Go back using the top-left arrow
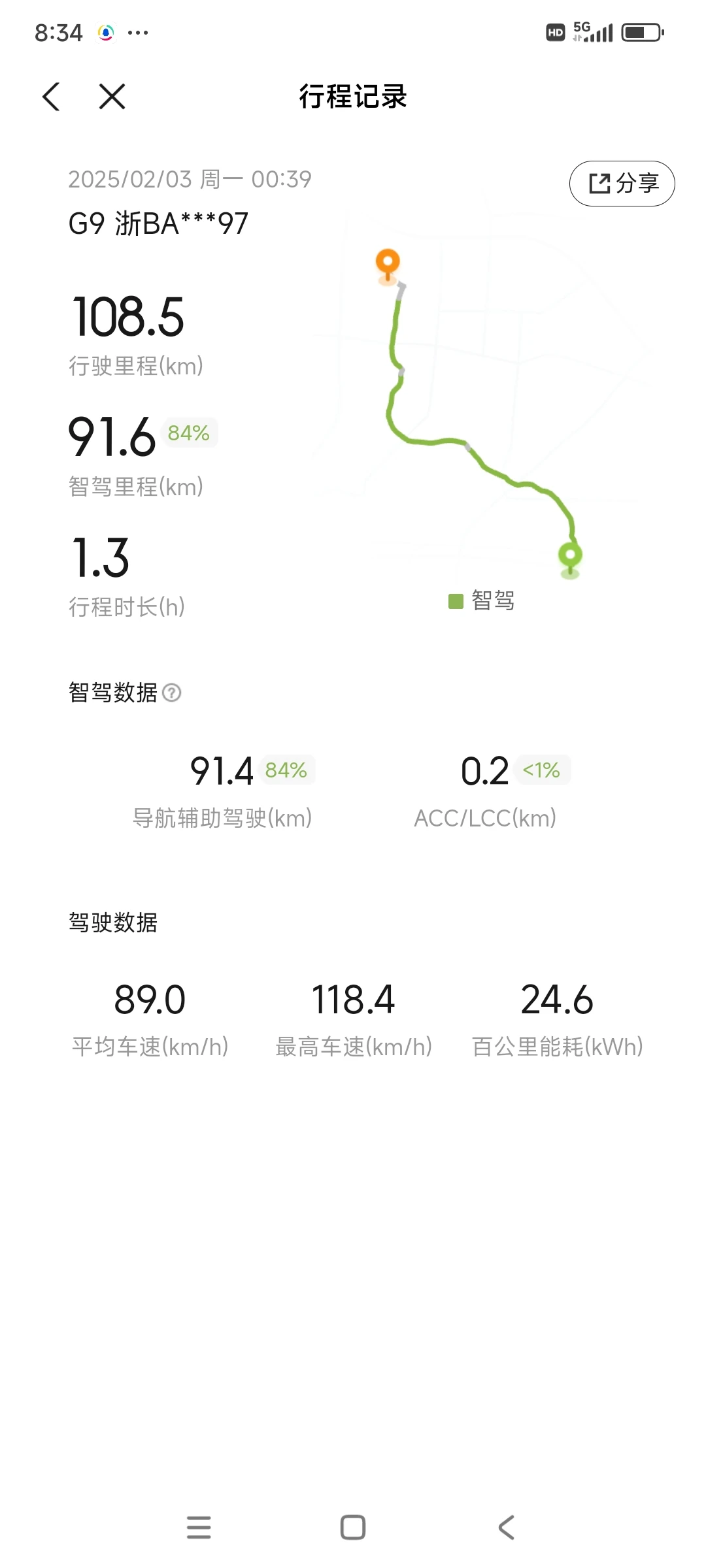706x1568 pixels. [51, 97]
